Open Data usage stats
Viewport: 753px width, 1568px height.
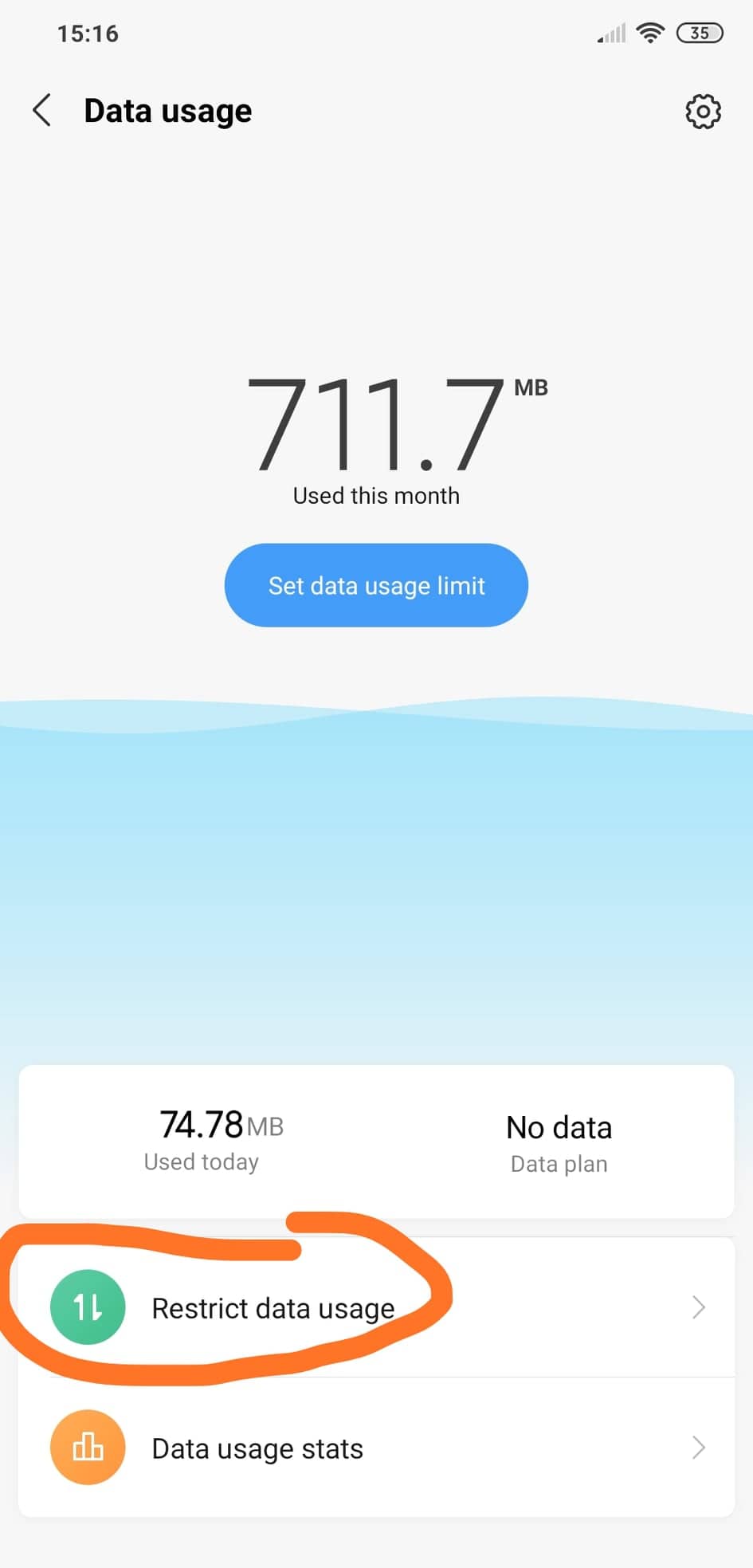coord(376,1448)
